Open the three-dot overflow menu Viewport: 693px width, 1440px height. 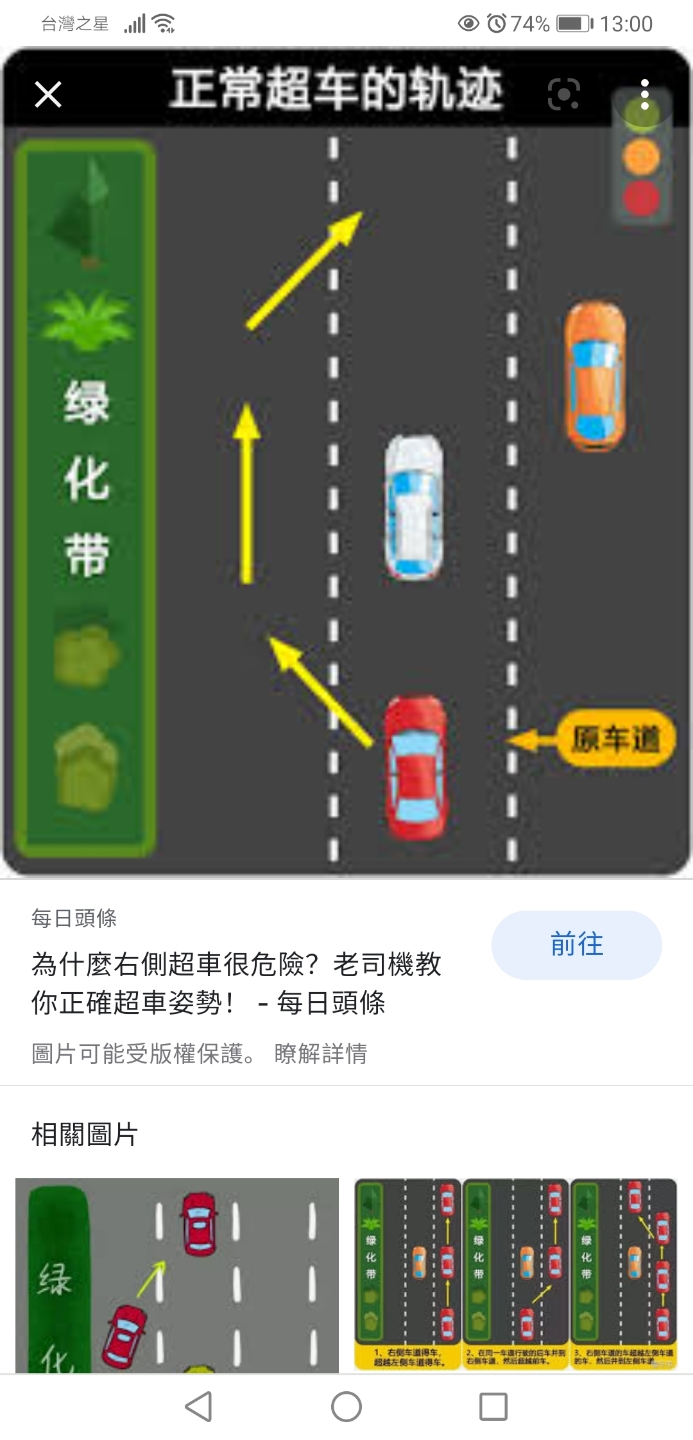click(x=645, y=95)
